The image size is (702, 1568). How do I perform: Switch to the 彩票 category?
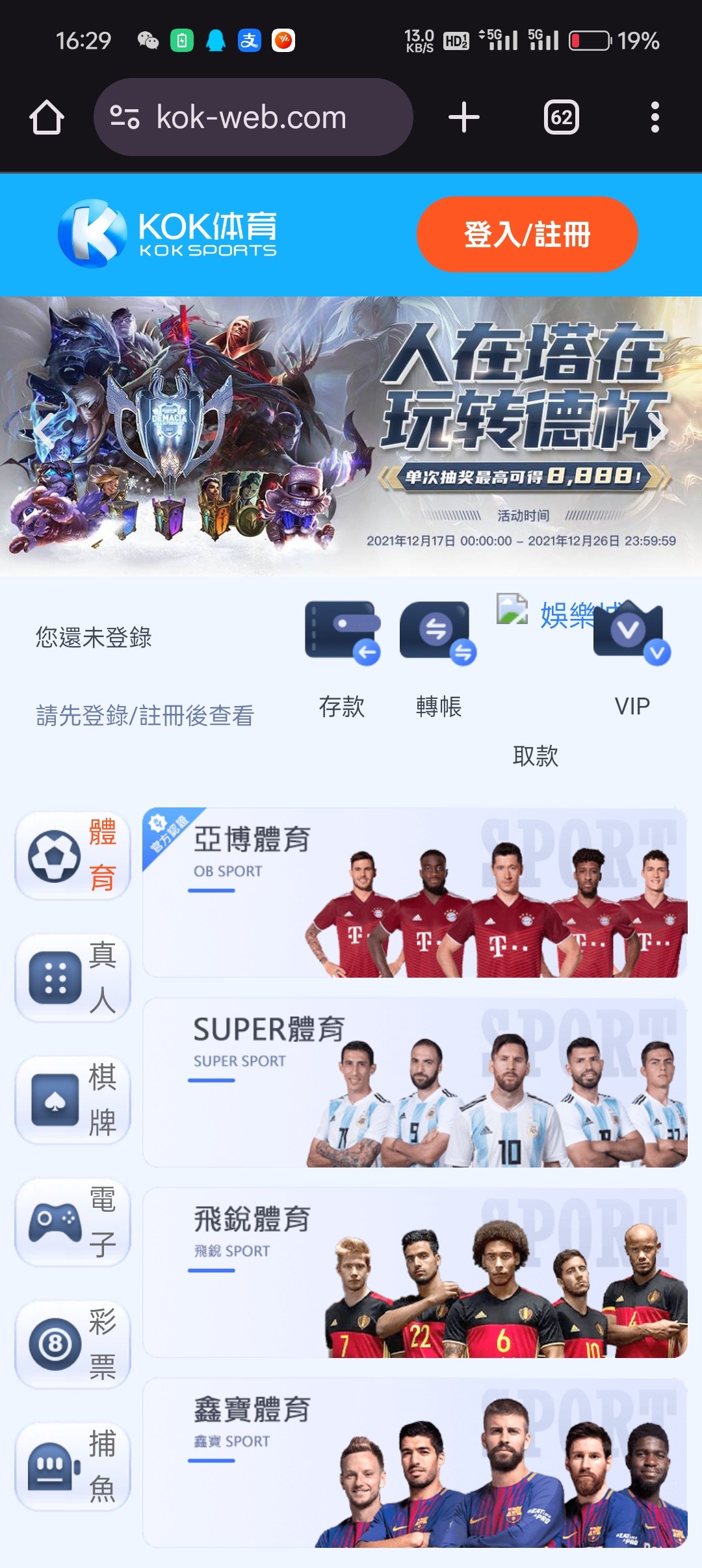[x=73, y=1344]
